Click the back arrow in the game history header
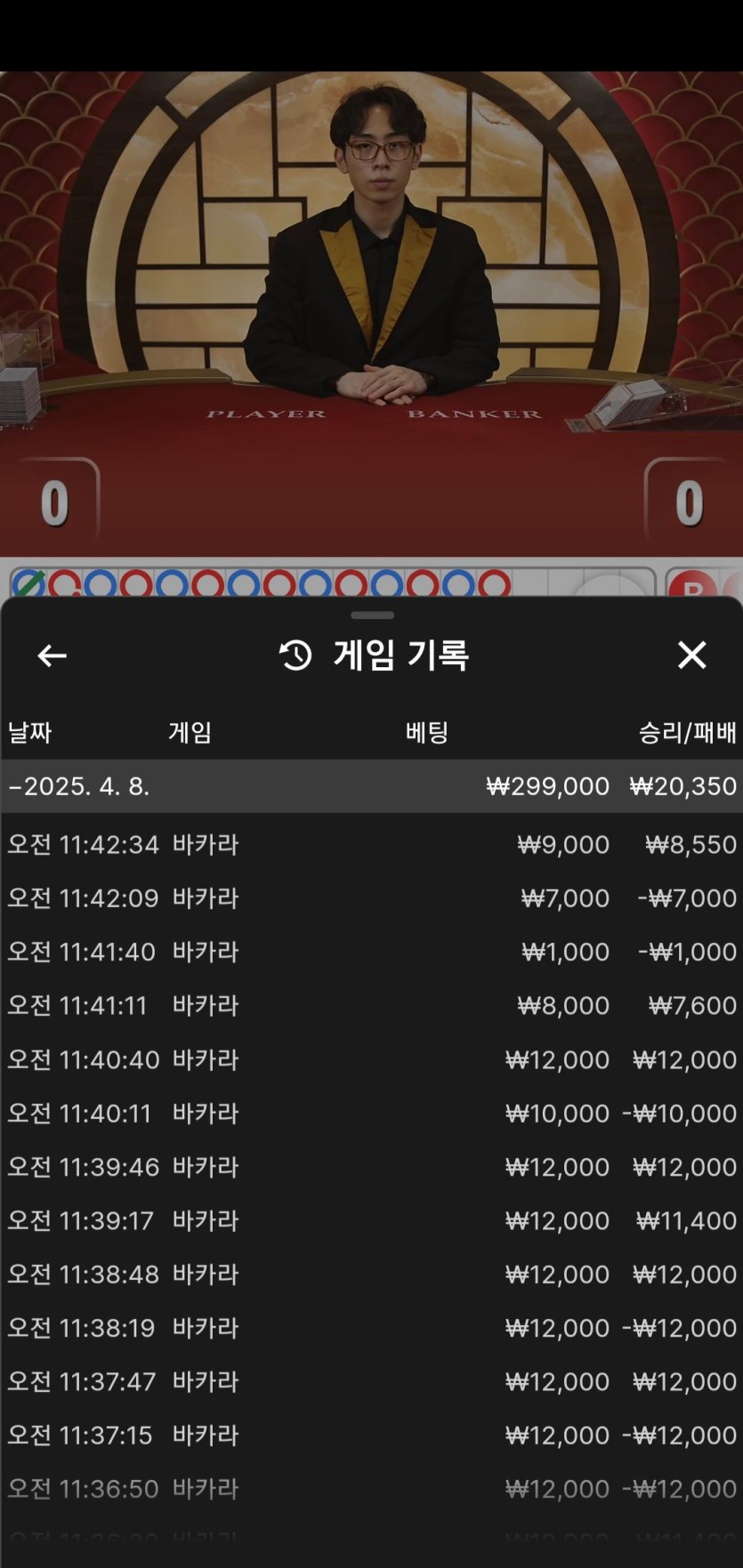This screenshot has height=1568, width=743. coord(51,655)
